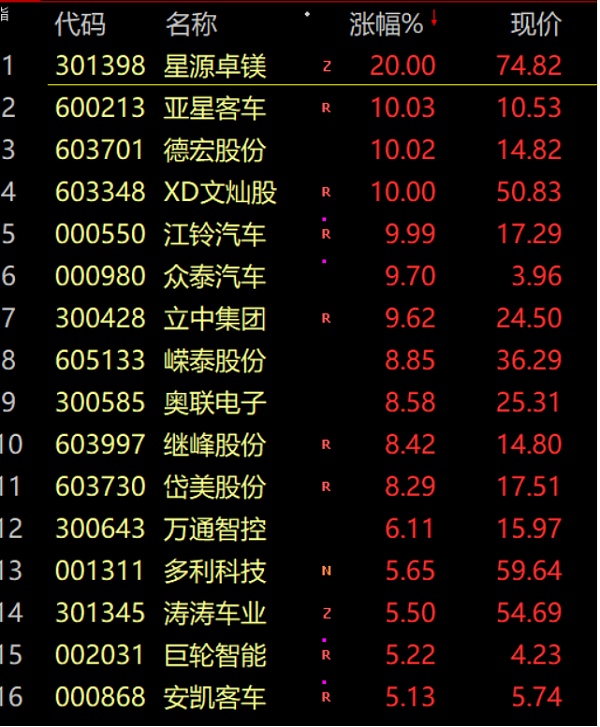Open stock 多利科技 001311

pyautogui.click(x=215, y=571)
